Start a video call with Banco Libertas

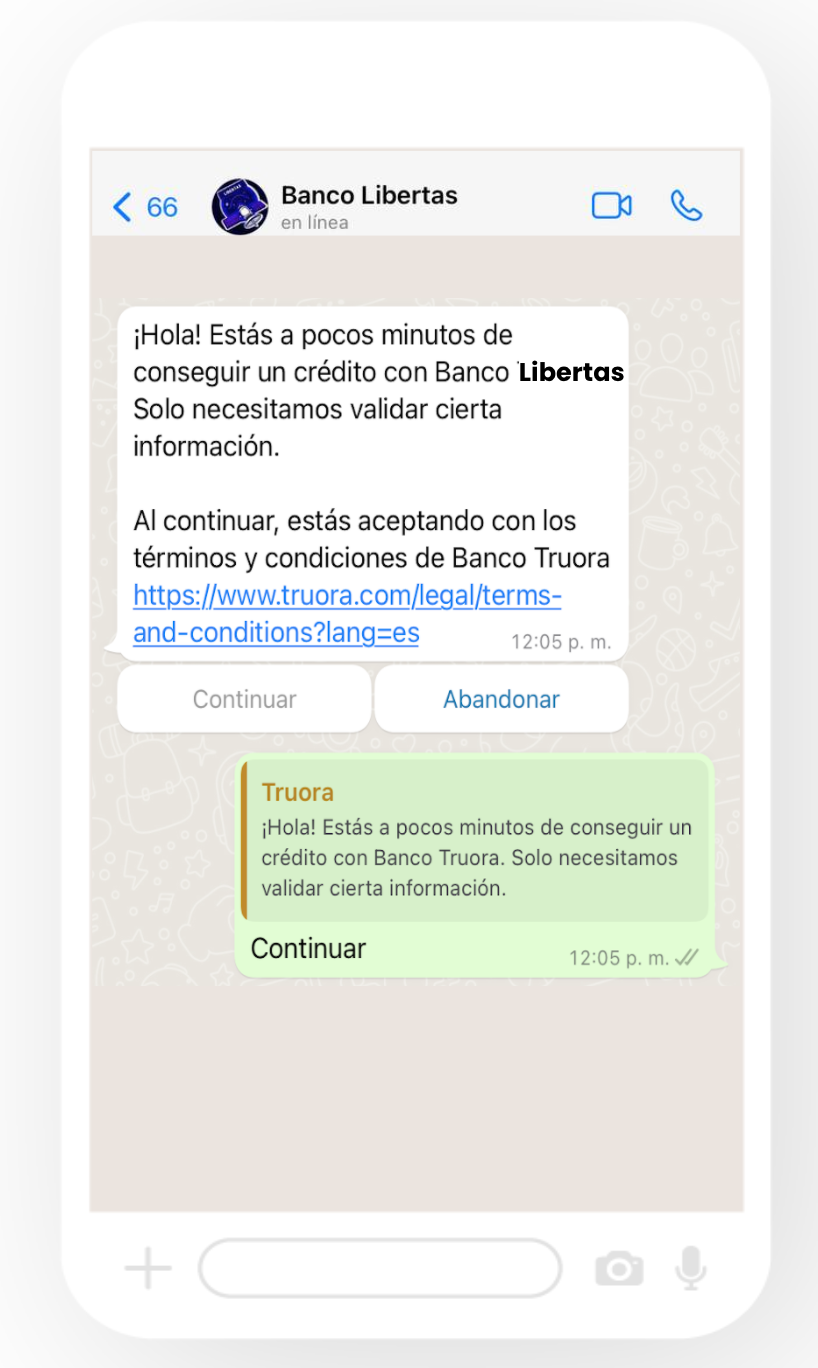pyautogui.click(x=611, y=206)
